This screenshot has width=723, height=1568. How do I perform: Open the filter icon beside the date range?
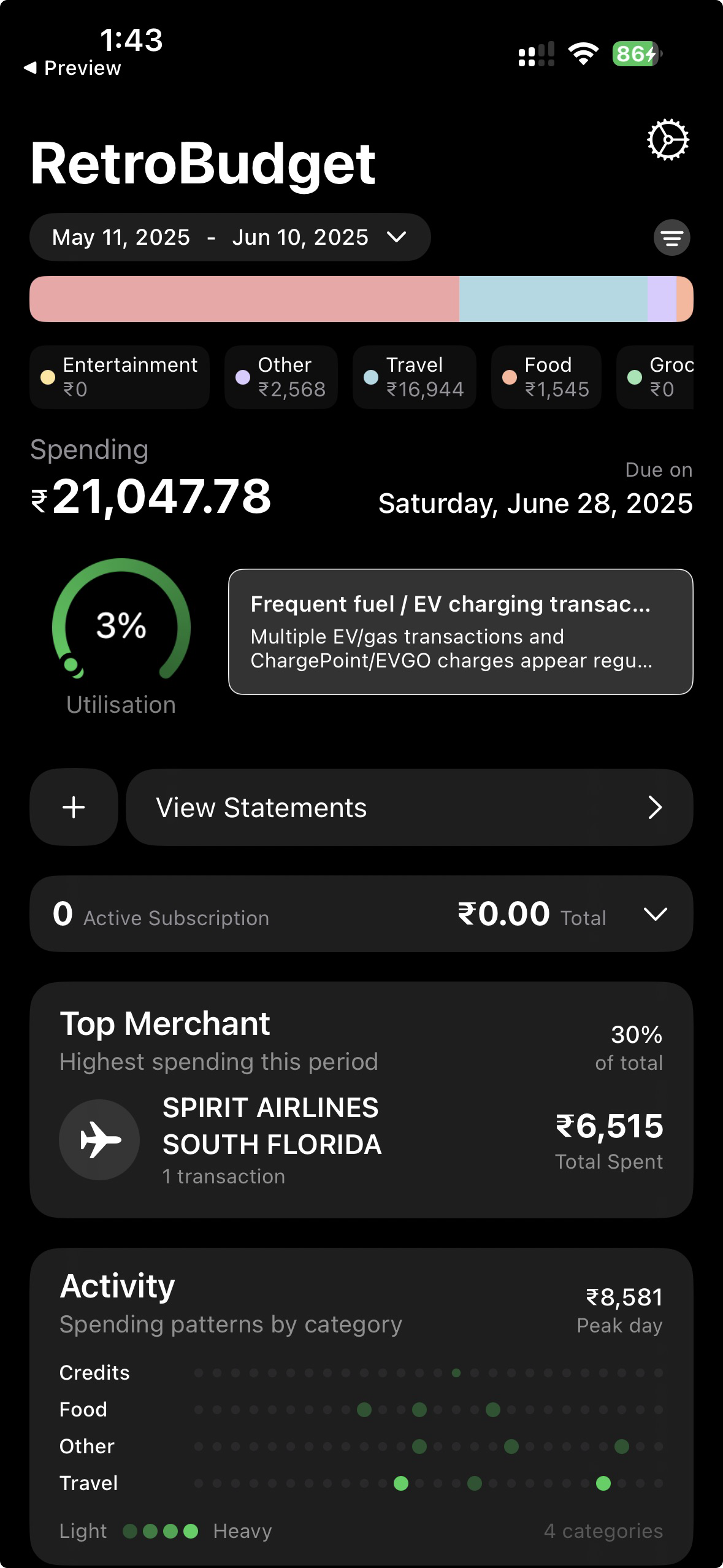(671, 237)
